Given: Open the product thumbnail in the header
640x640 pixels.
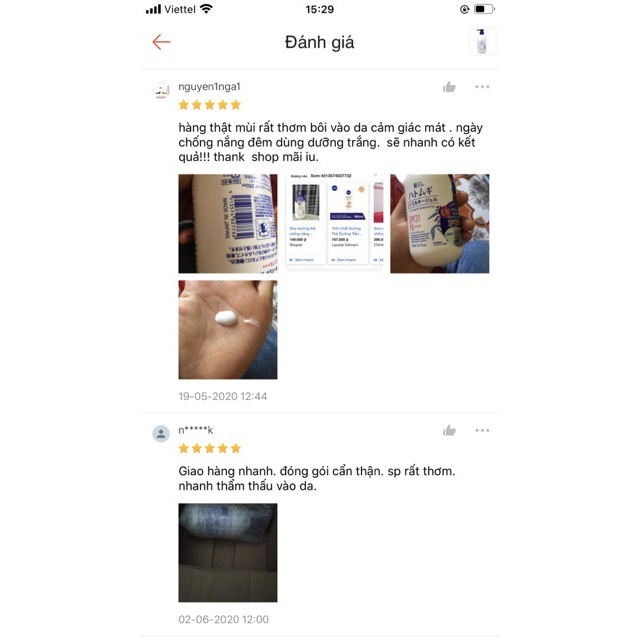Looking at the screenshot, I should click(482, 42).
